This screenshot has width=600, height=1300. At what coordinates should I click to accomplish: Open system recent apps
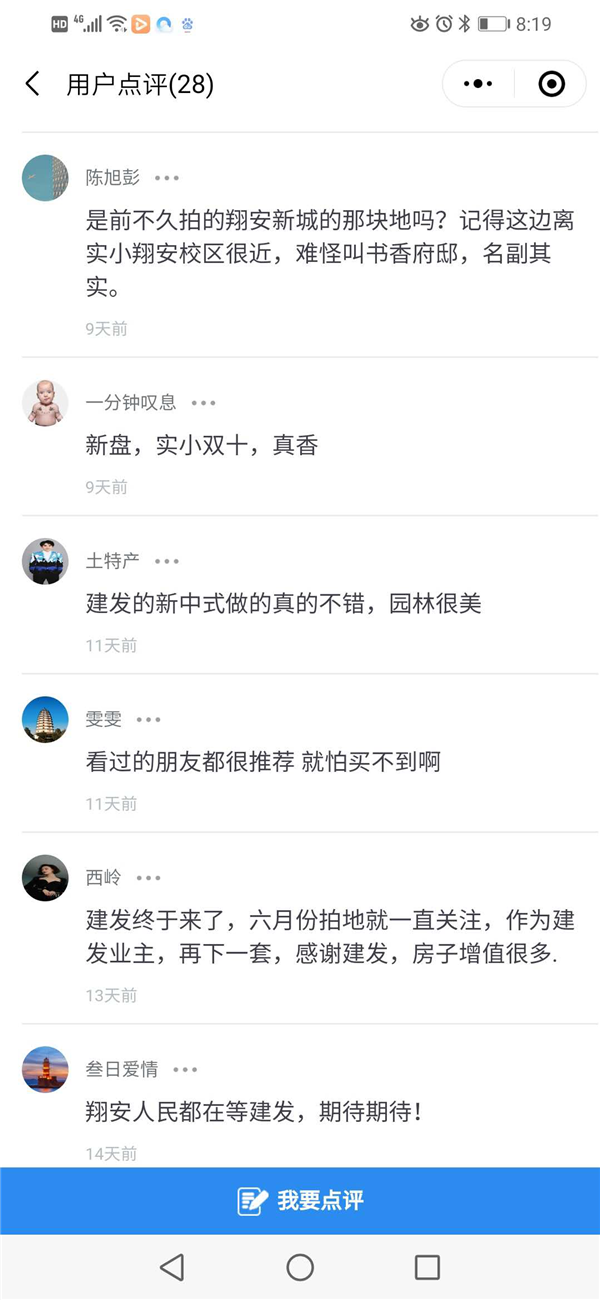(427, 1267)
